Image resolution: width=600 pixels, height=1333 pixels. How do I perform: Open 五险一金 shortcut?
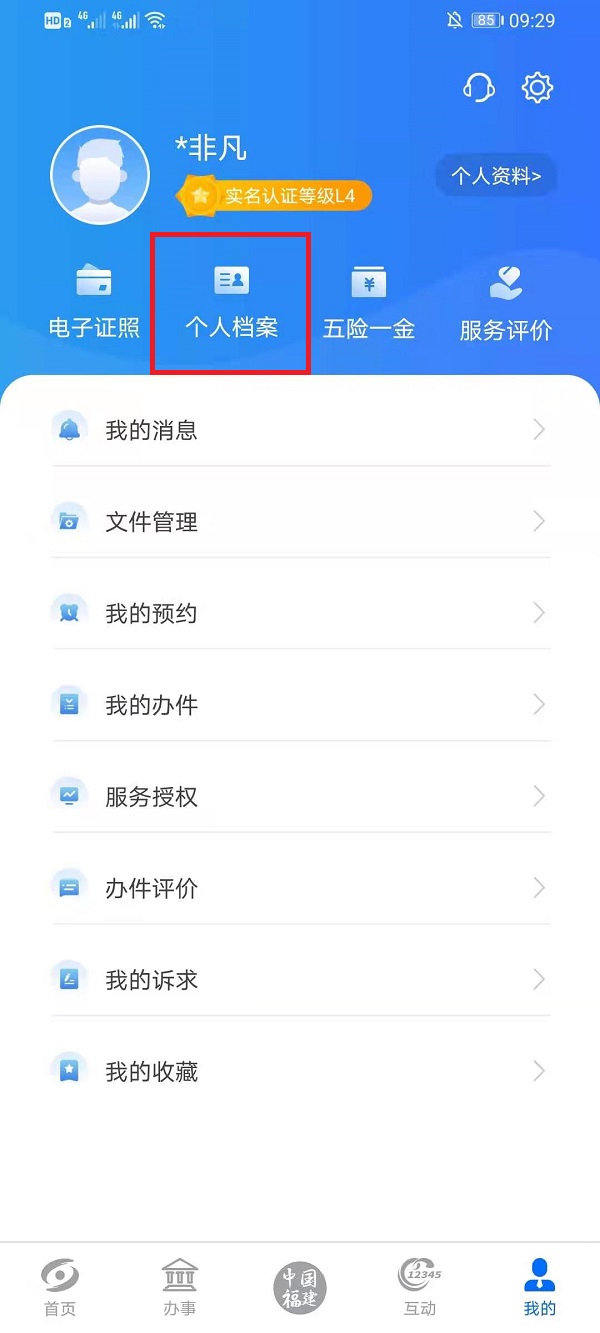(x=368, y=302)
